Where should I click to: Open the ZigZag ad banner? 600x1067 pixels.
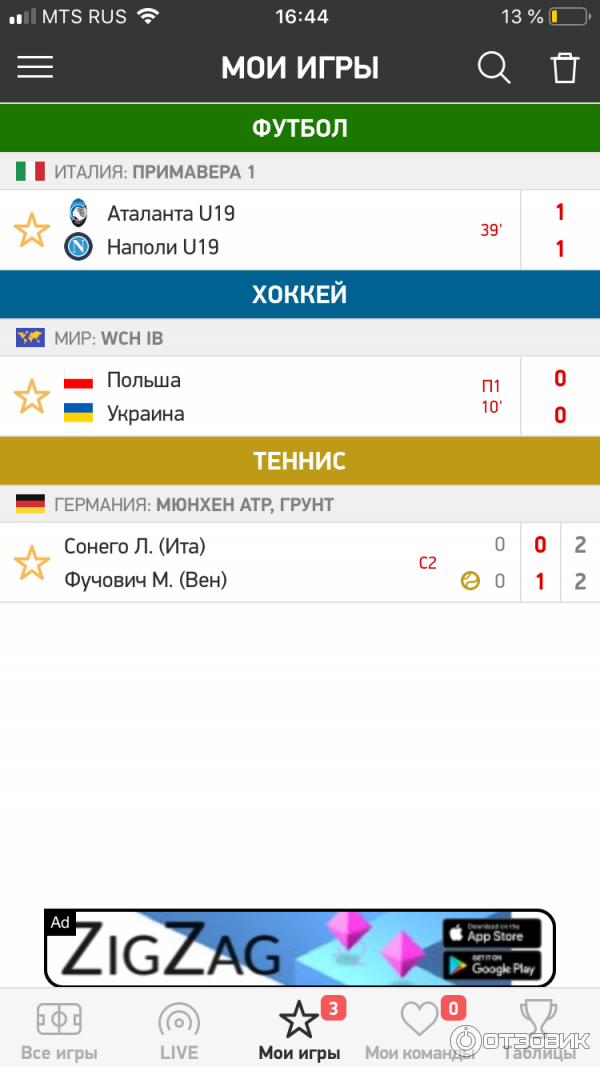click(300, 948)
